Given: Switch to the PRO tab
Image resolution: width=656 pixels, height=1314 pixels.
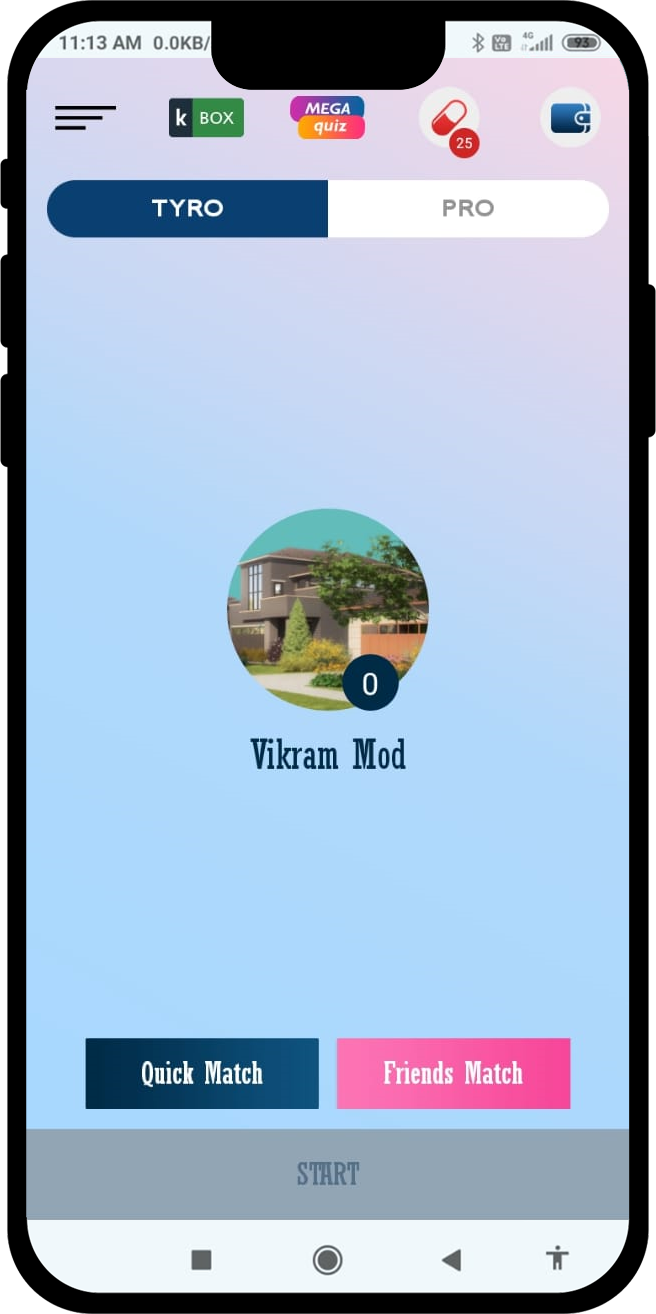Looking at the screenshot, I should [468, 209].
